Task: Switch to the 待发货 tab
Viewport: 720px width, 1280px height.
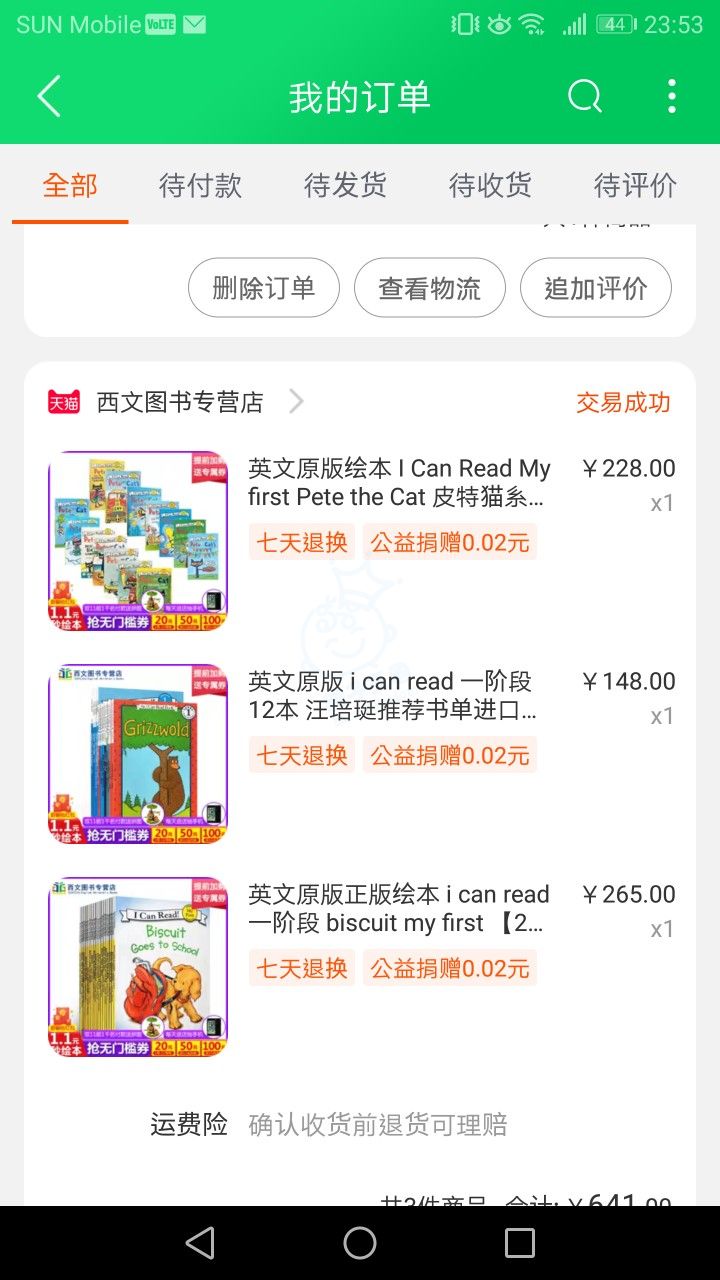Action: tap(345, 185)
